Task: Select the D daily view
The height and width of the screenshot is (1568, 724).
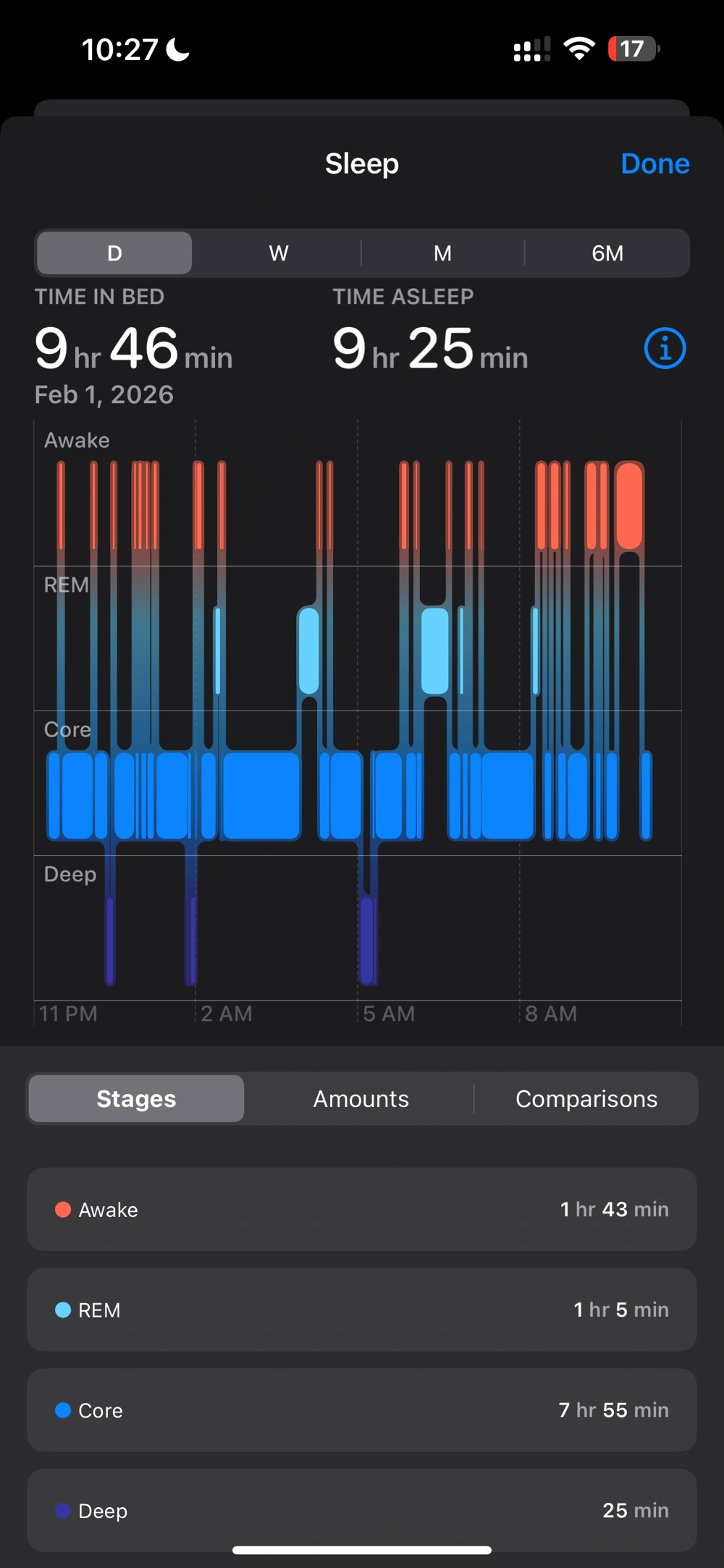Action: click(114, 253)
